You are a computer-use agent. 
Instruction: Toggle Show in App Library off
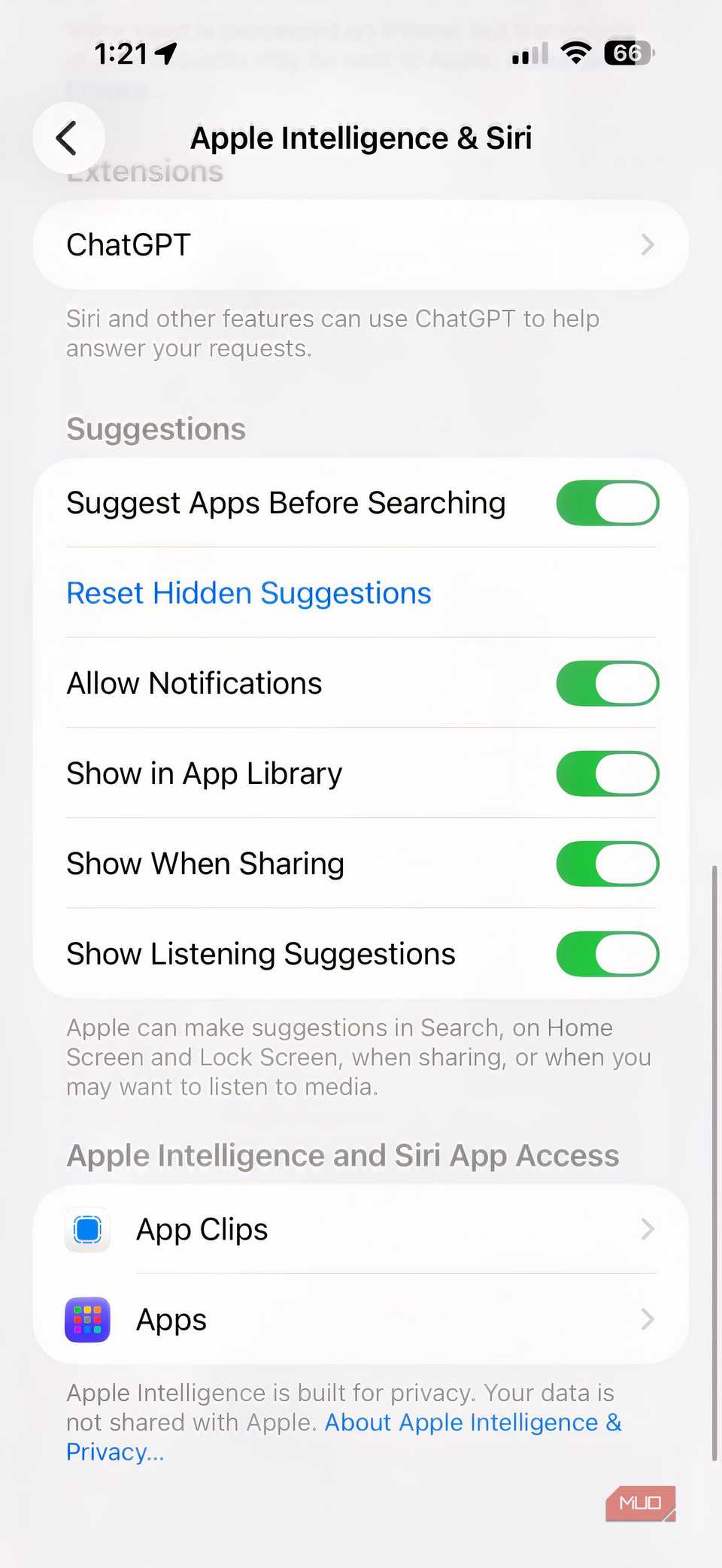[607, 773]
